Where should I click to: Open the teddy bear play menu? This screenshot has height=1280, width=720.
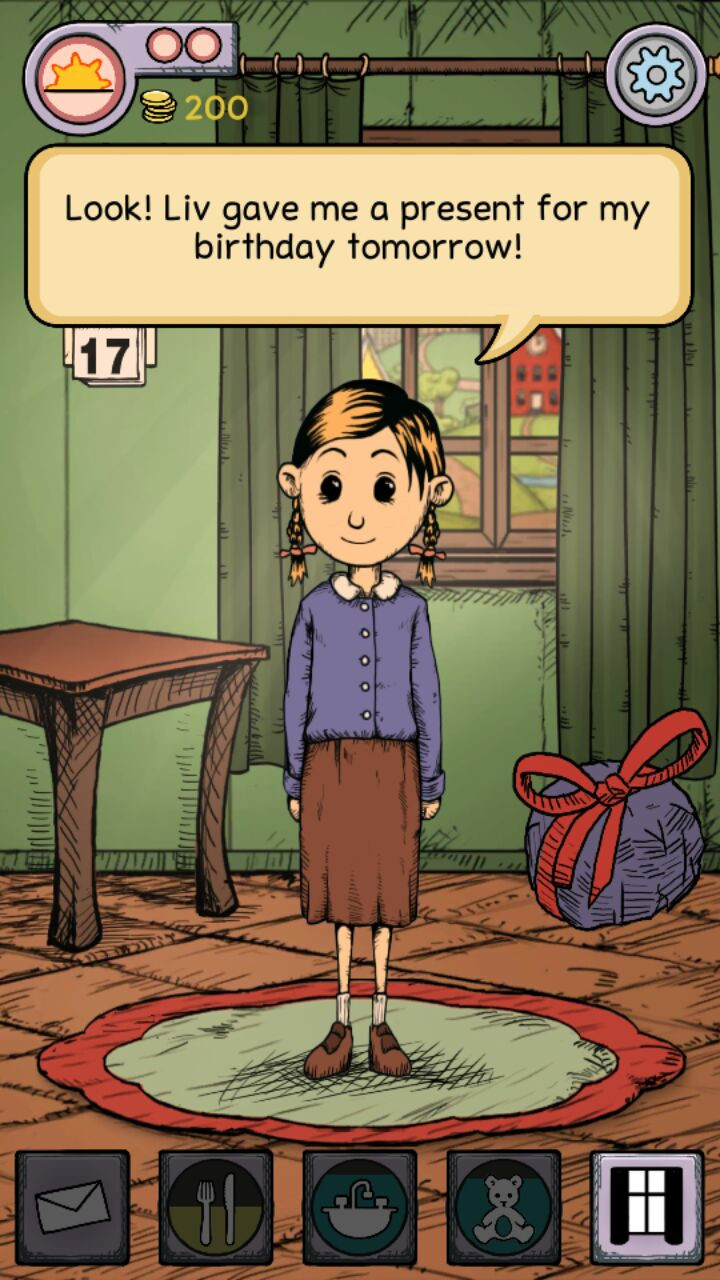[503, 1207]
